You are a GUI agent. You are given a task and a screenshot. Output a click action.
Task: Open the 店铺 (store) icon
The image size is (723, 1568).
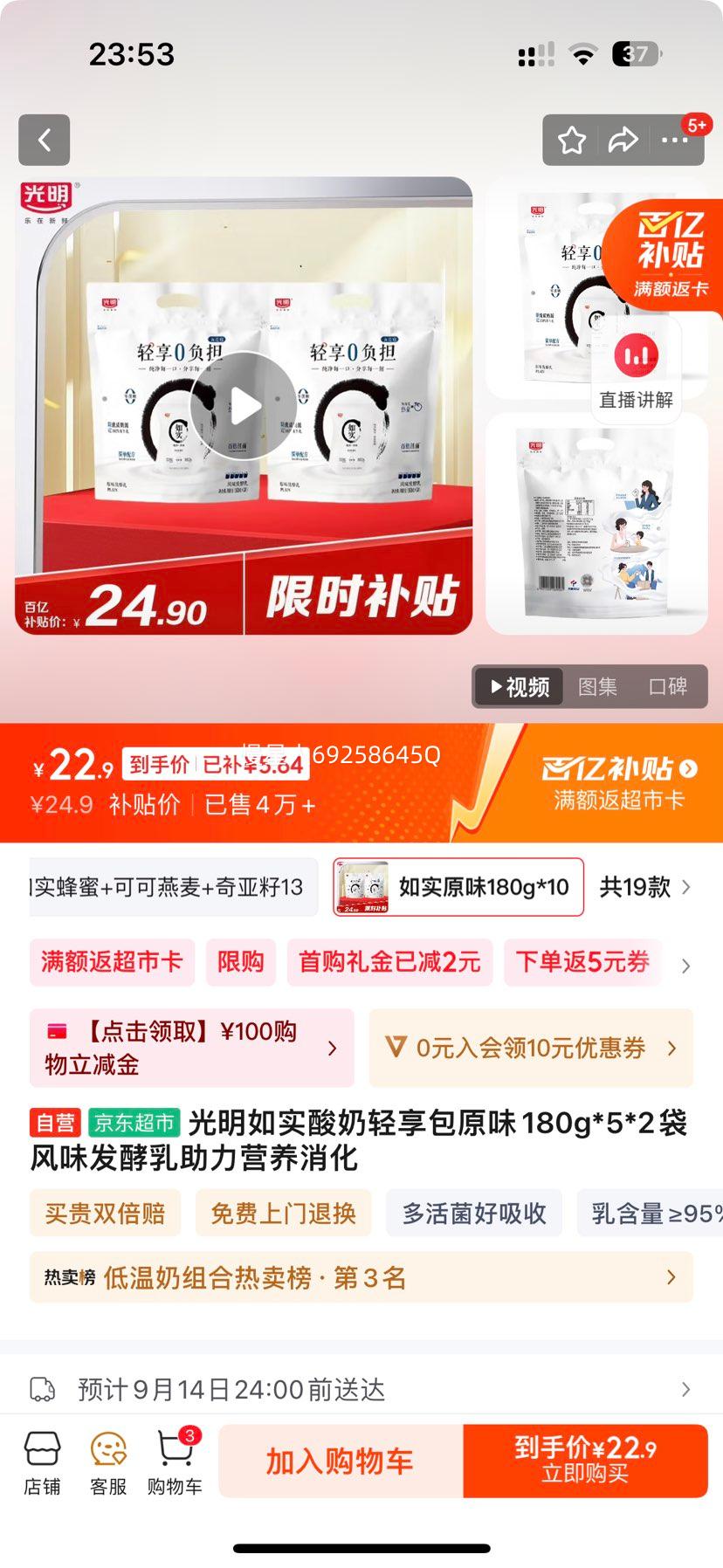[x=43, y=1461]
